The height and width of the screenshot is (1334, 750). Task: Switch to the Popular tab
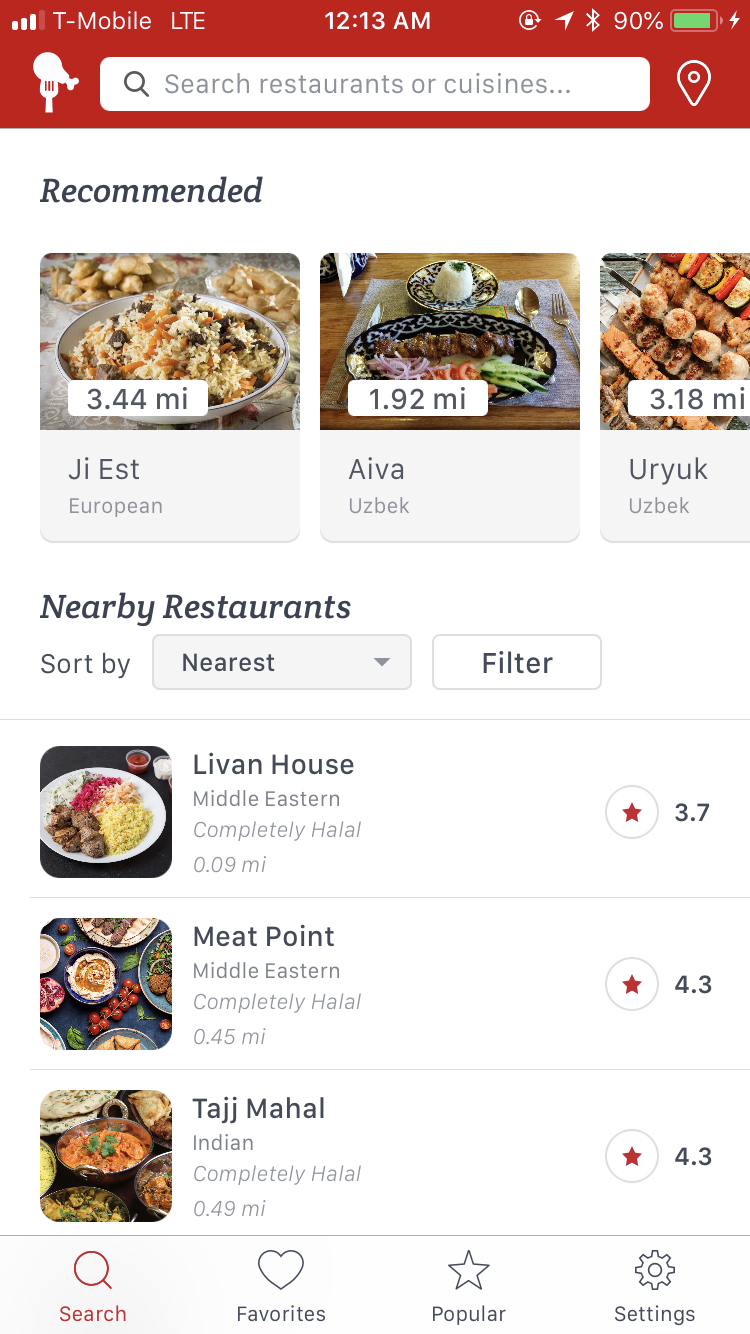pyautogui.click(x=468, y=1286)
